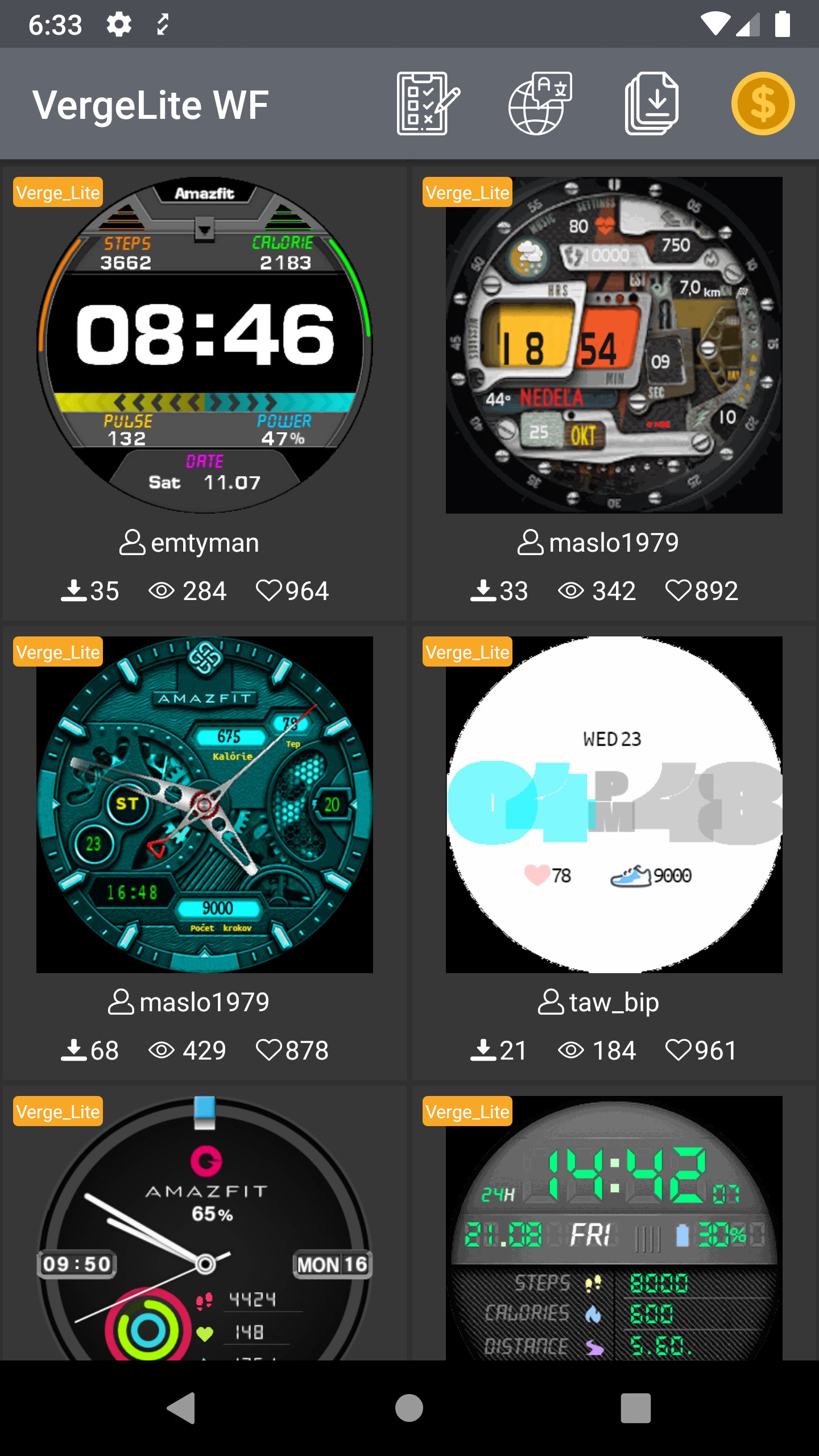
Task: Go back using the system back button
Action: (181, 1408)
